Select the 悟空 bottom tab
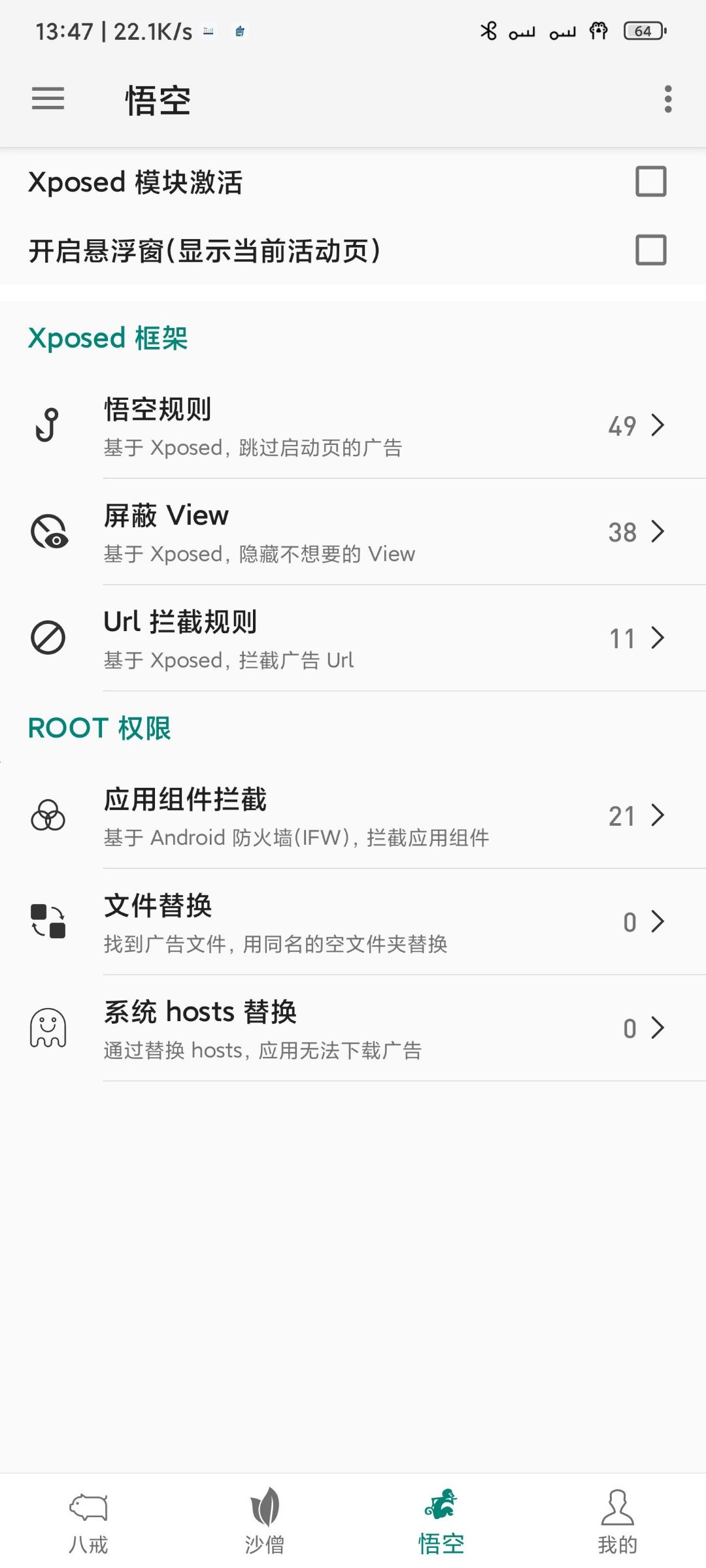Screen dimensions: 706x1568 pyautogui.click(x=441, y=1521)
